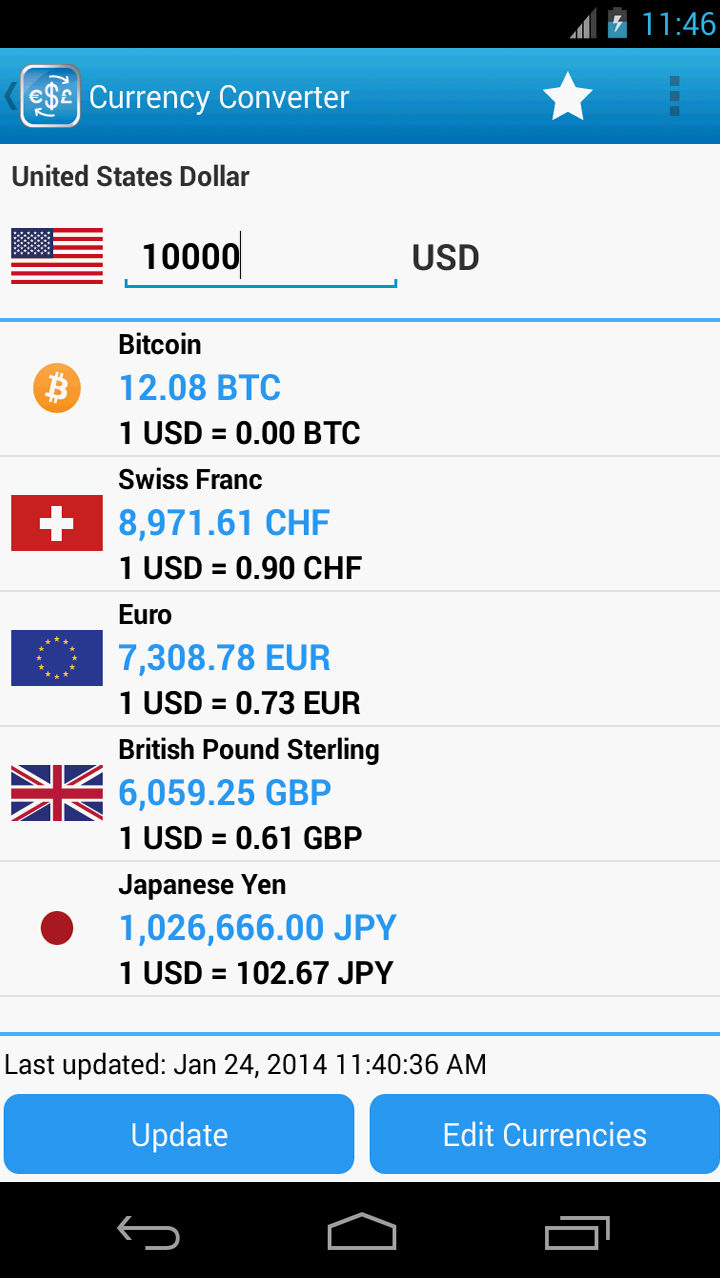Select the Bitcoin conversion row
Image resolution: width=720 pixels, height=1280 pixels.
pos(360,388)
